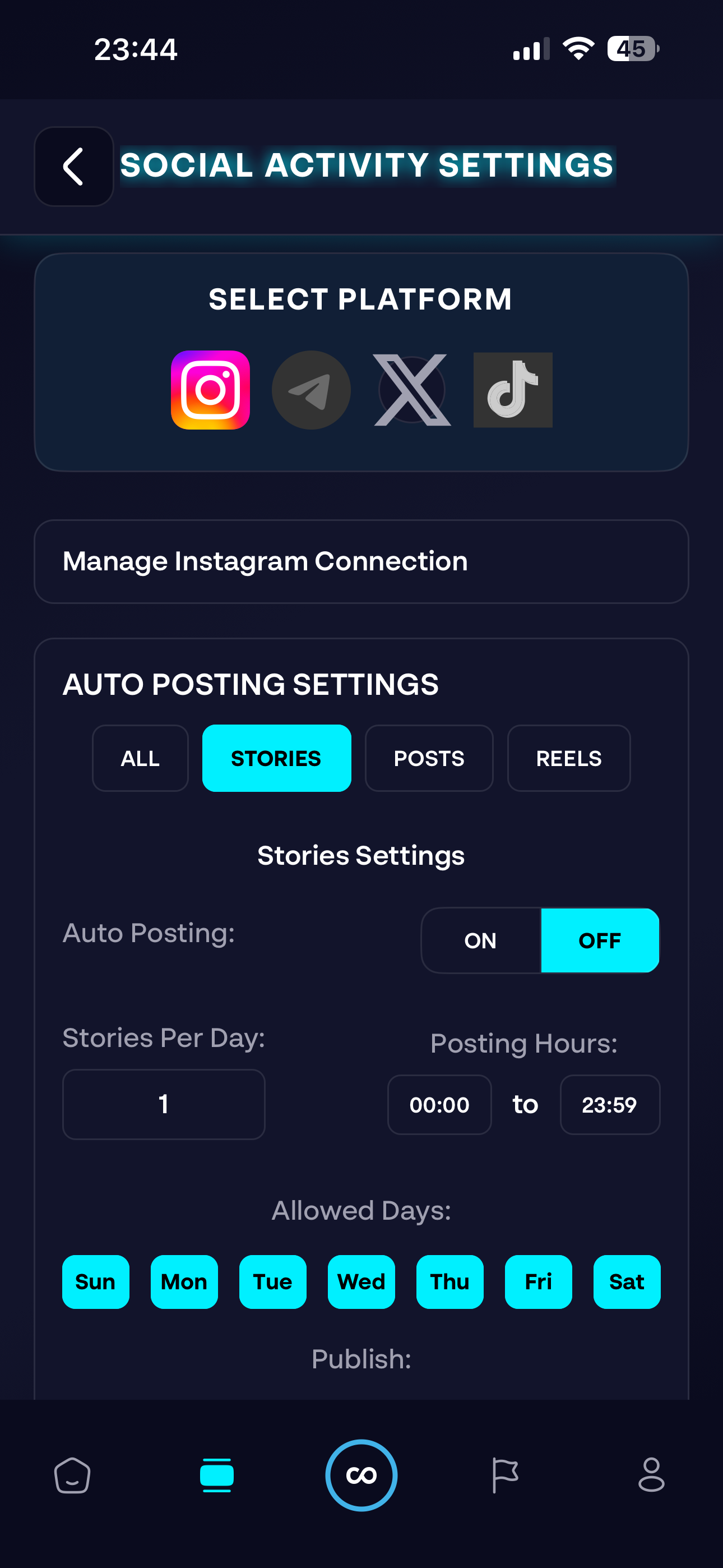Screen dimensions: 723x1568
Task: Go back from Social Activity Settings
Action: coord(73,166)
